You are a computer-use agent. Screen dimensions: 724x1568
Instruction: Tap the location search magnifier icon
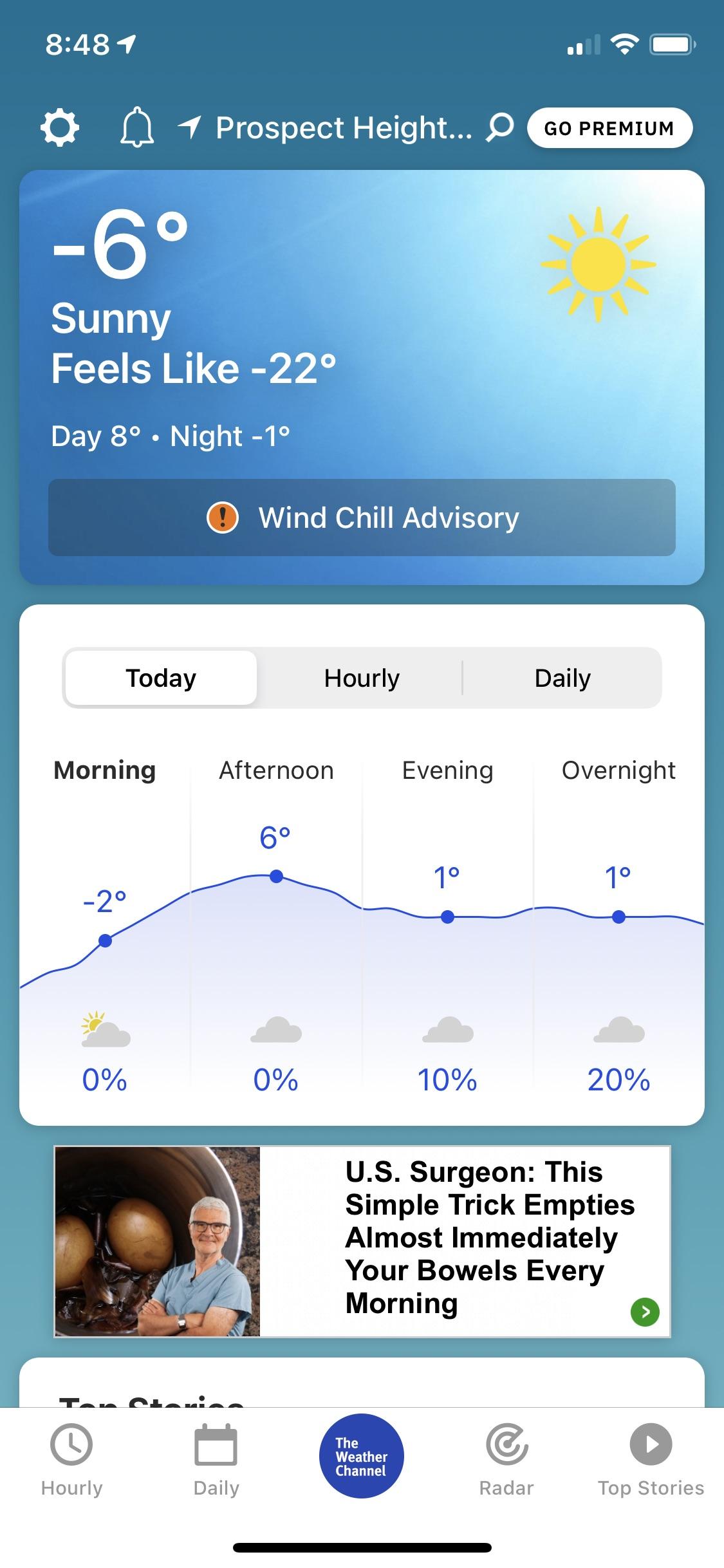tap(500, 127)
